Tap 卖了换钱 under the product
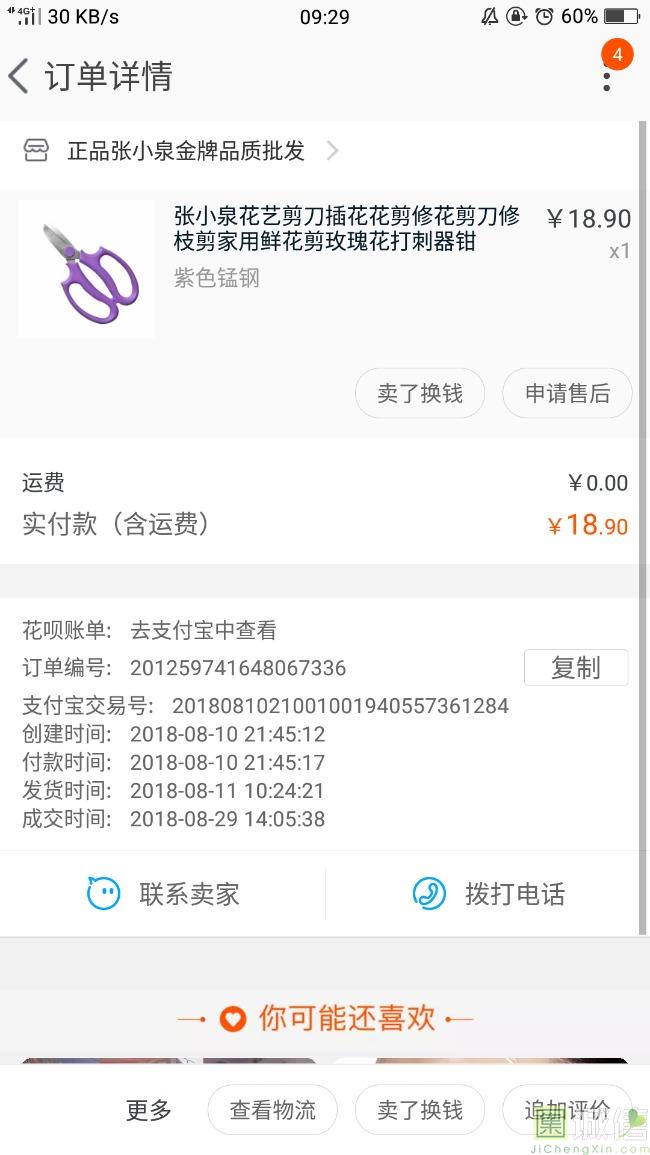The width and height of the screenshot is (650, 1155). (x=420, y=393)
